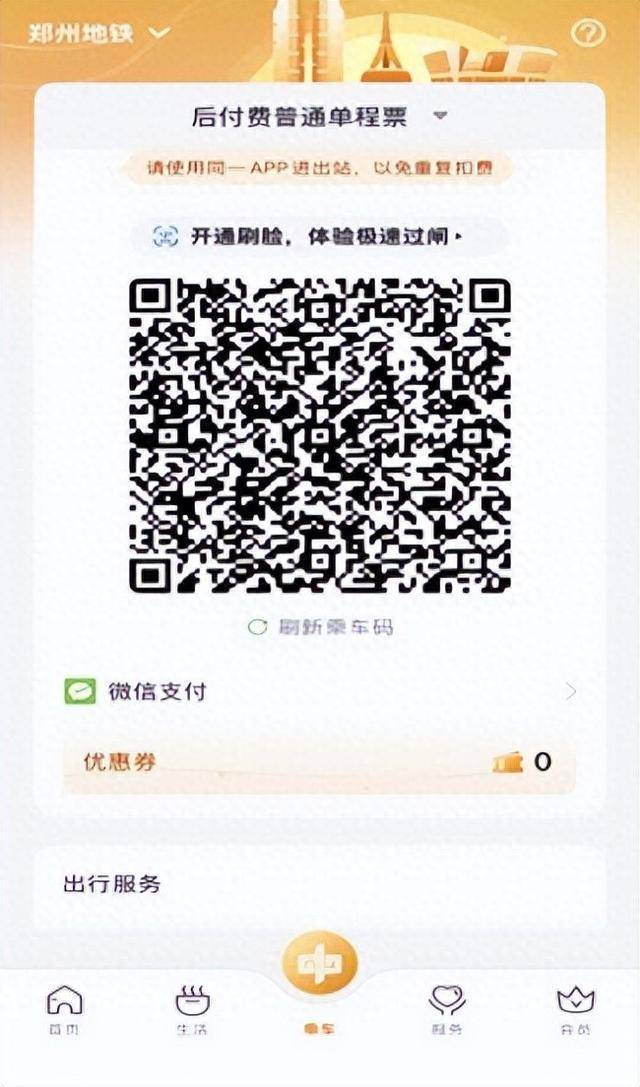
Task: Open the 优惠券 coupons row
Action: 320,763
